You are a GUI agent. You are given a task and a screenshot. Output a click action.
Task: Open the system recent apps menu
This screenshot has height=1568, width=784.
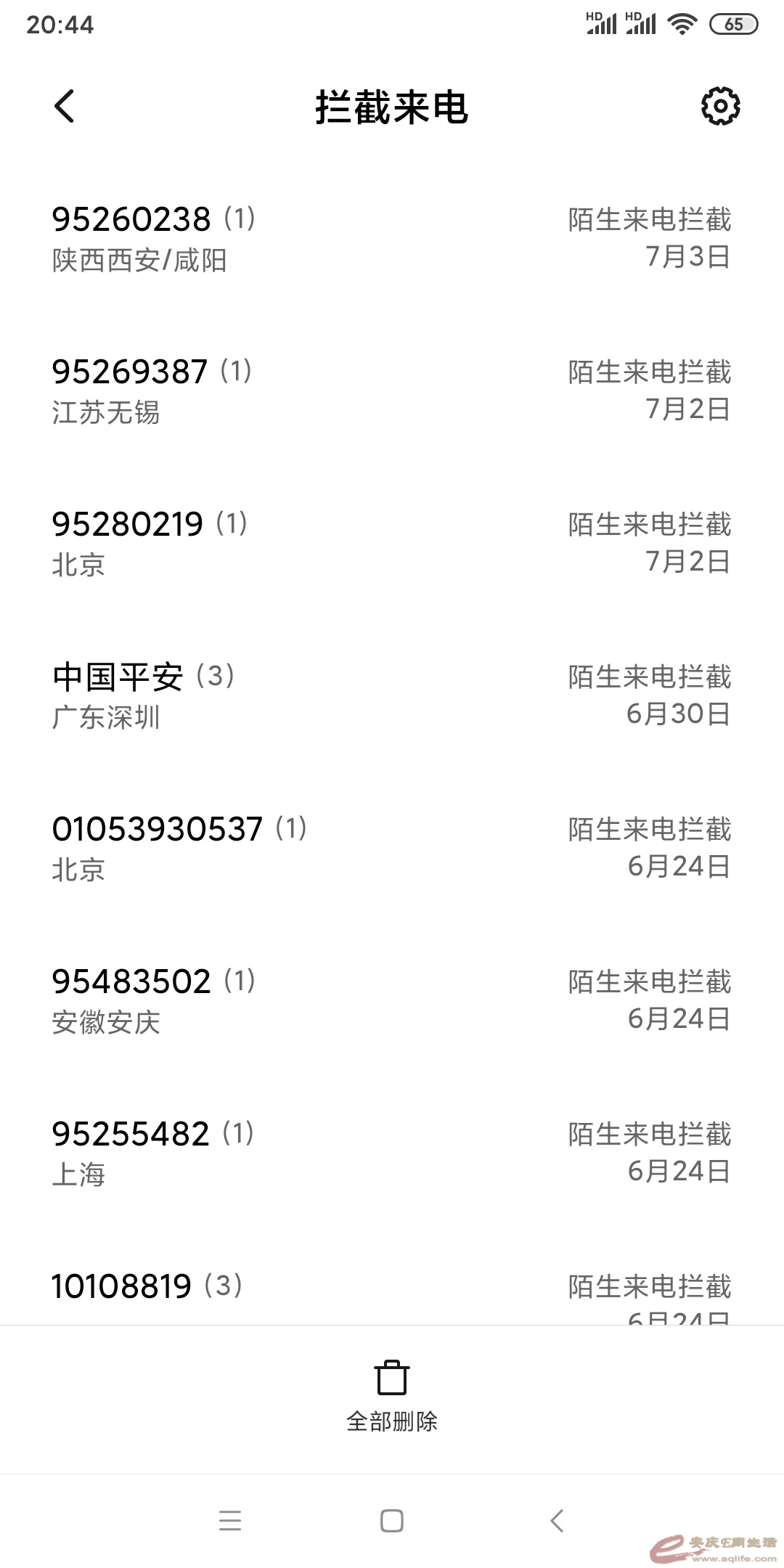pos(230,1520)
